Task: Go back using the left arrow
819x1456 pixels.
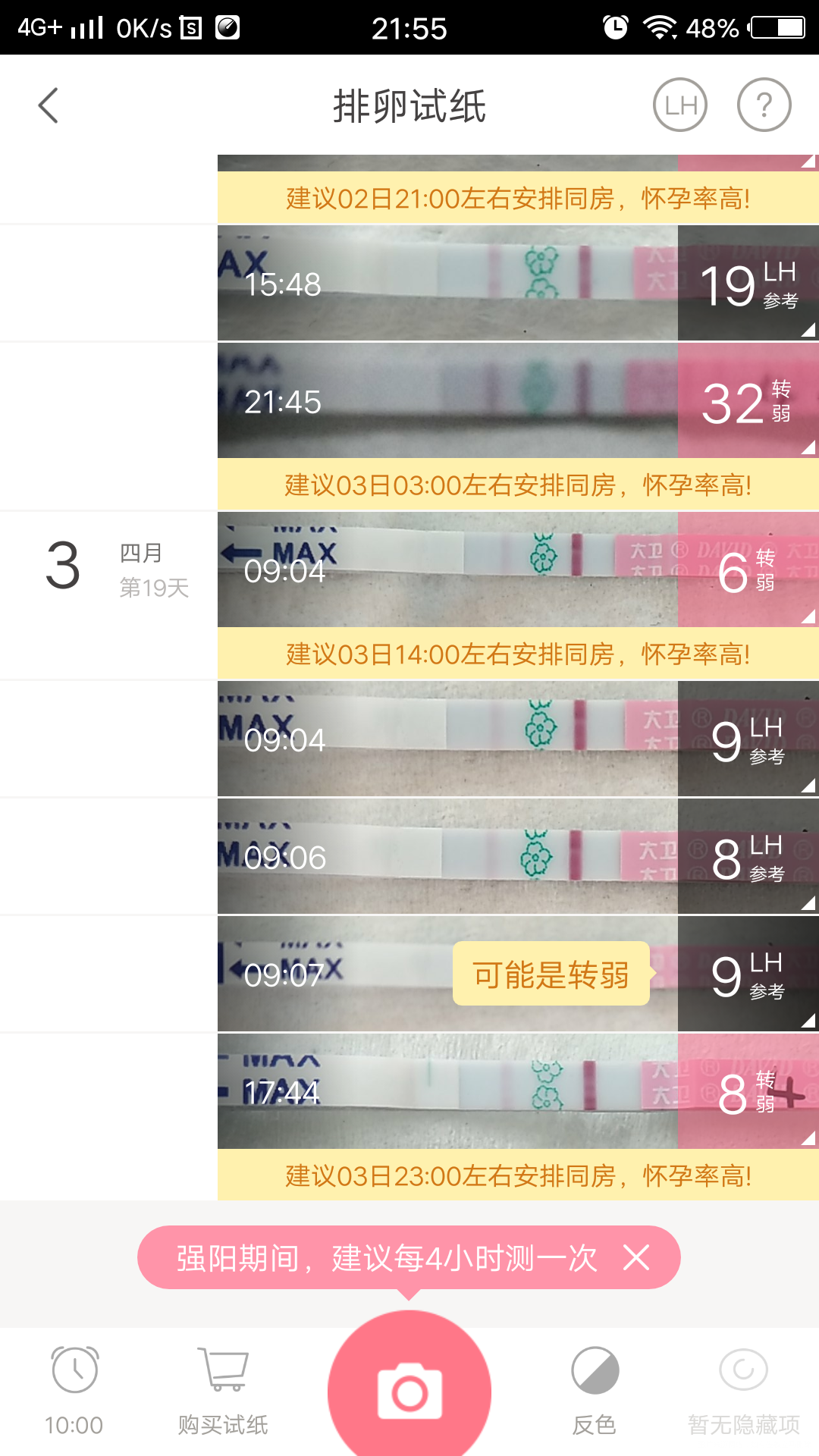Action: coord(49,105)
